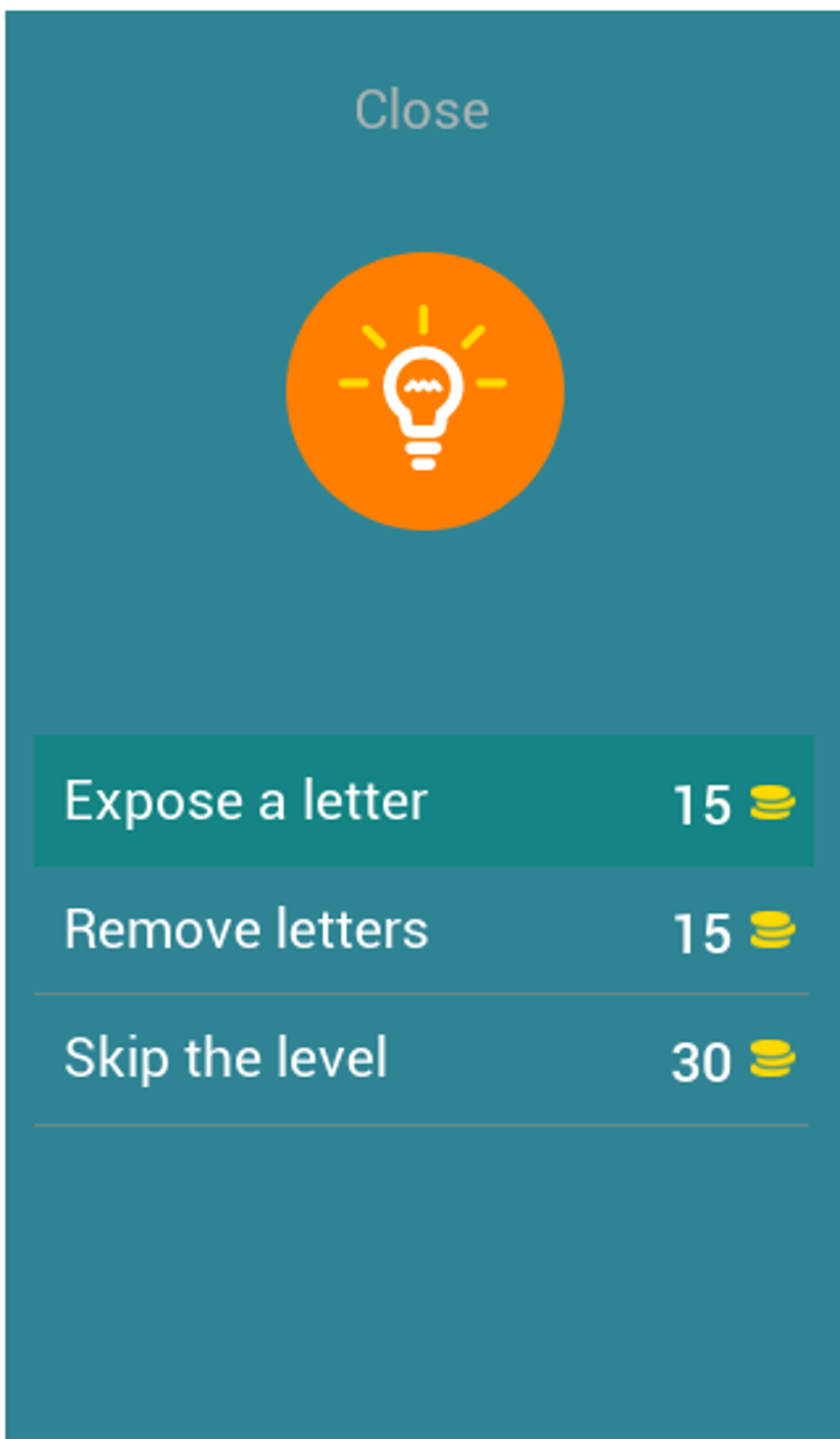Select the Remove letters hint
This screenshot has width=840, height=1439.
[x=422, y=930]
